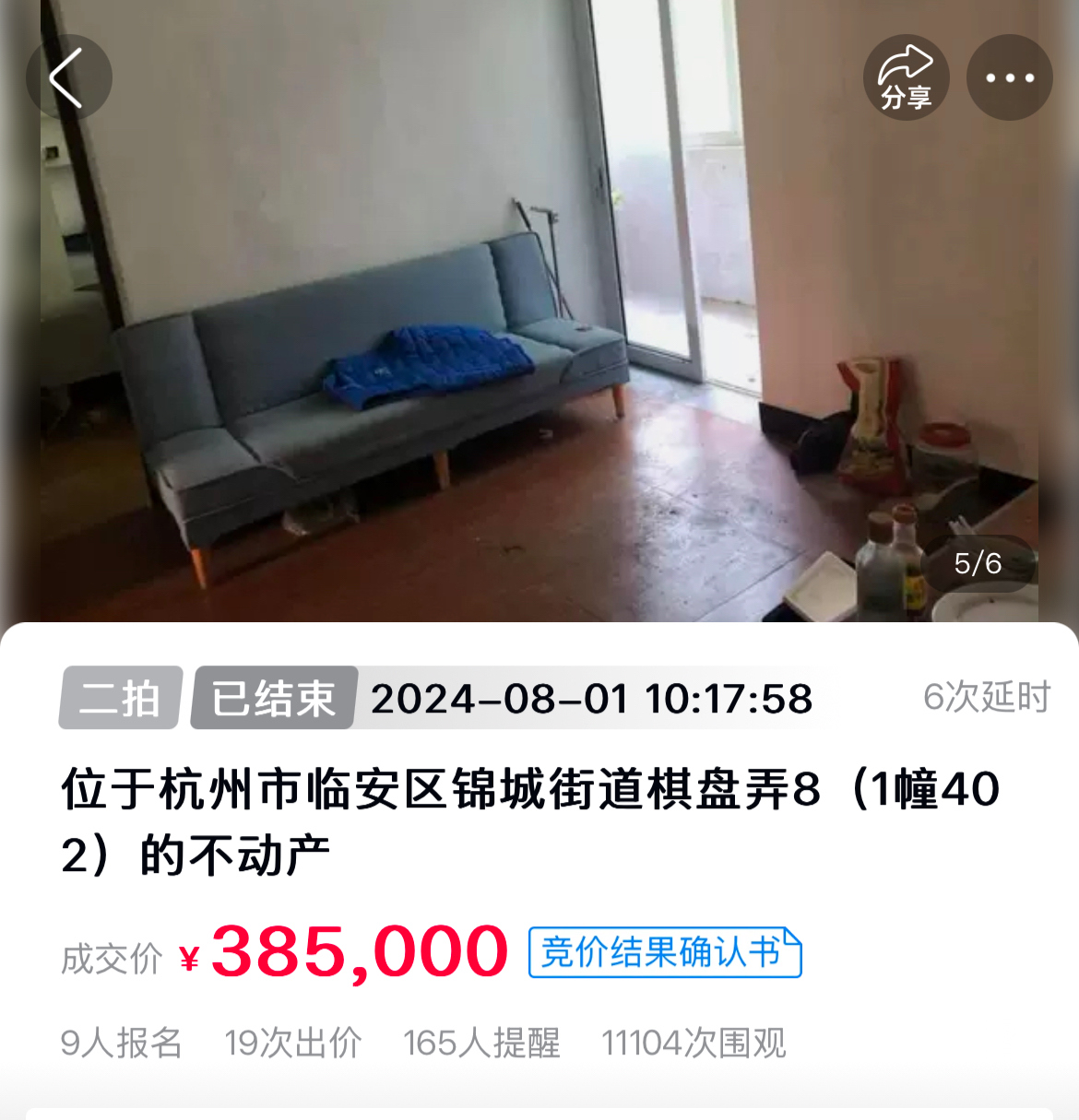Go back using the arrow icon
This screenshot has height=1120, width=1079.
(x=68, y=77)
